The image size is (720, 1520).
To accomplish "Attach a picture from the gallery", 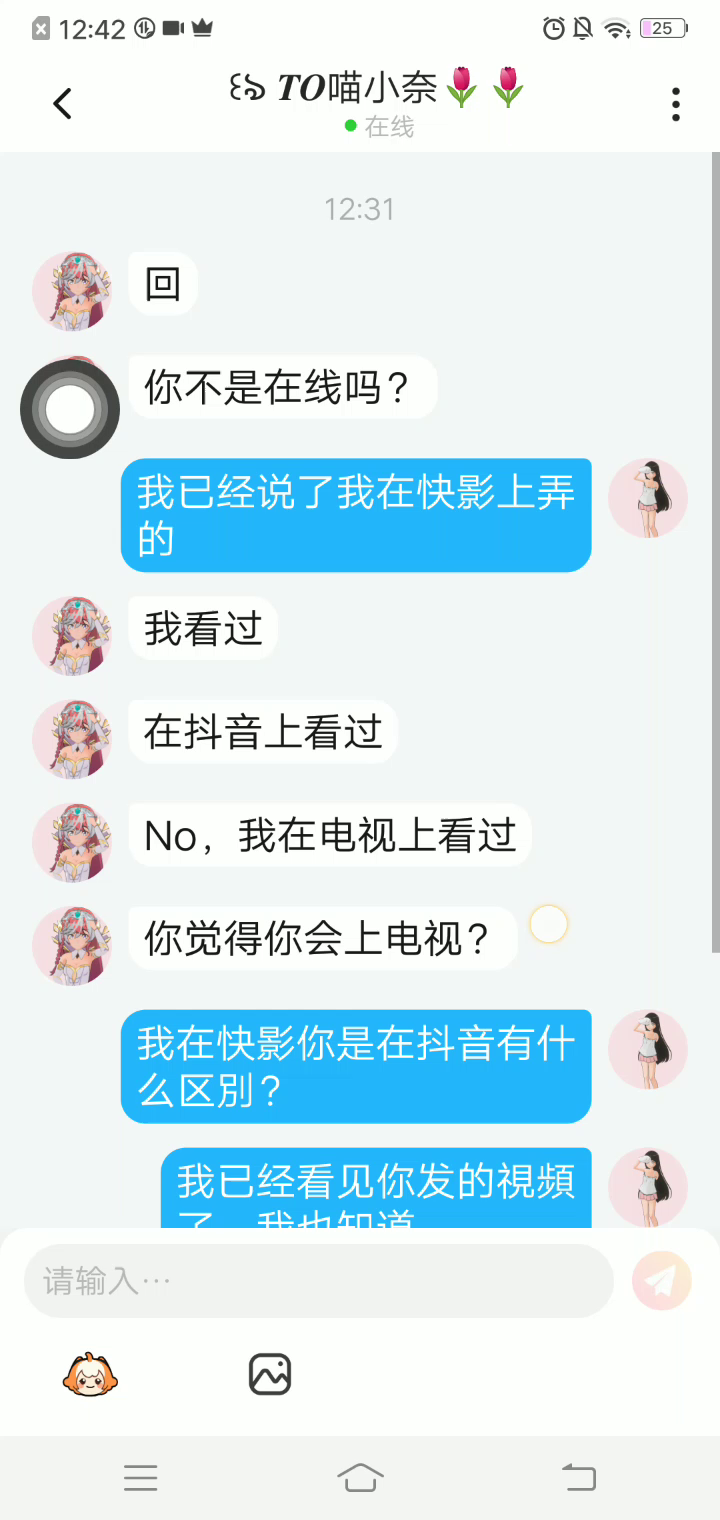I will pyautogui.click(x=269, y=1374).
